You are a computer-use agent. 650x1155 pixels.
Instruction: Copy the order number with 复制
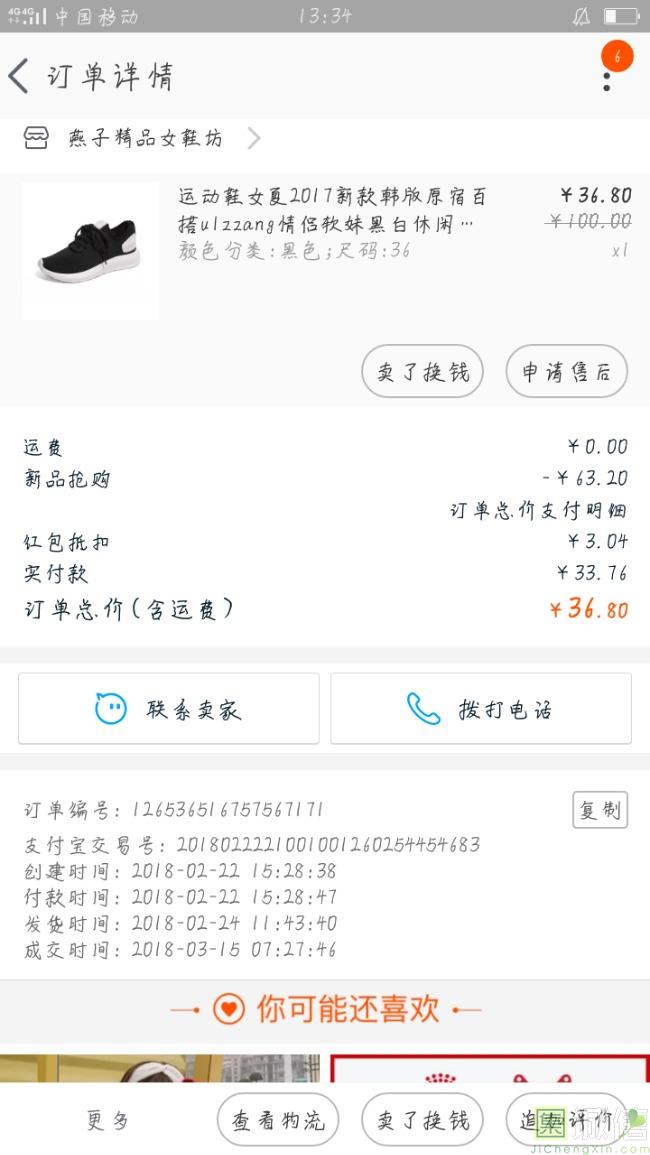pos(600,810)
